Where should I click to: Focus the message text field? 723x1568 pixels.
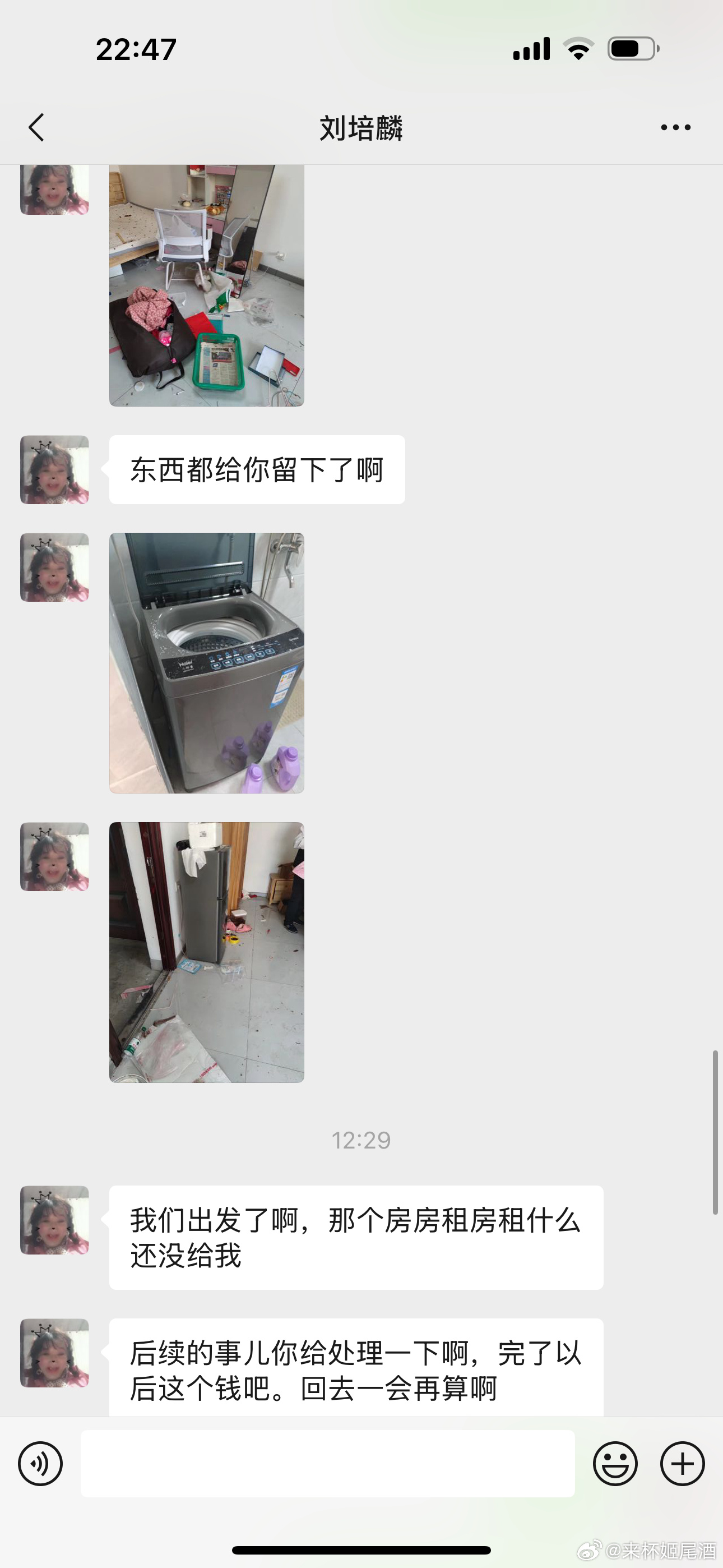point(327,1463)
